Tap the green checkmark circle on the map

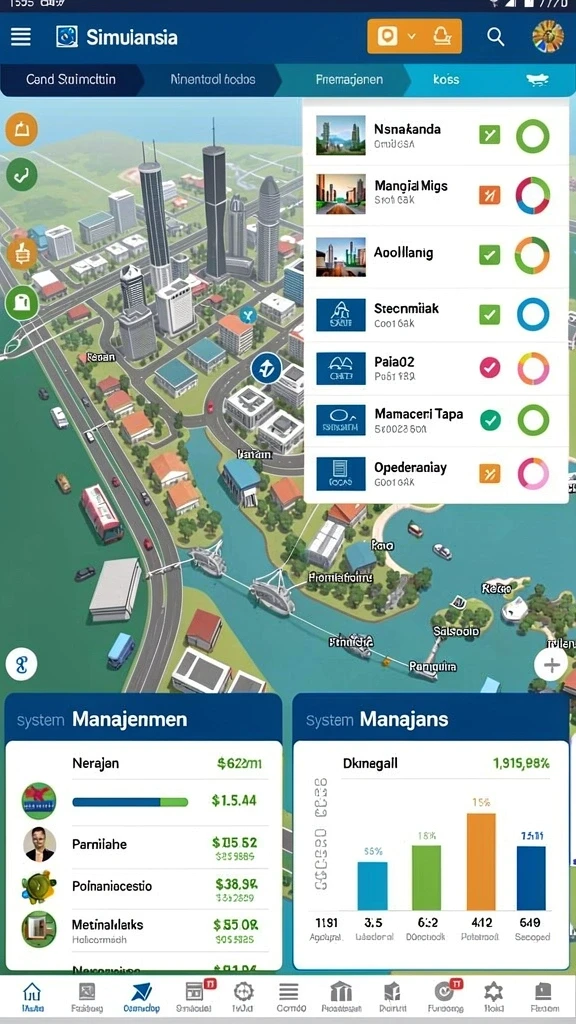[x=22, y=175]
